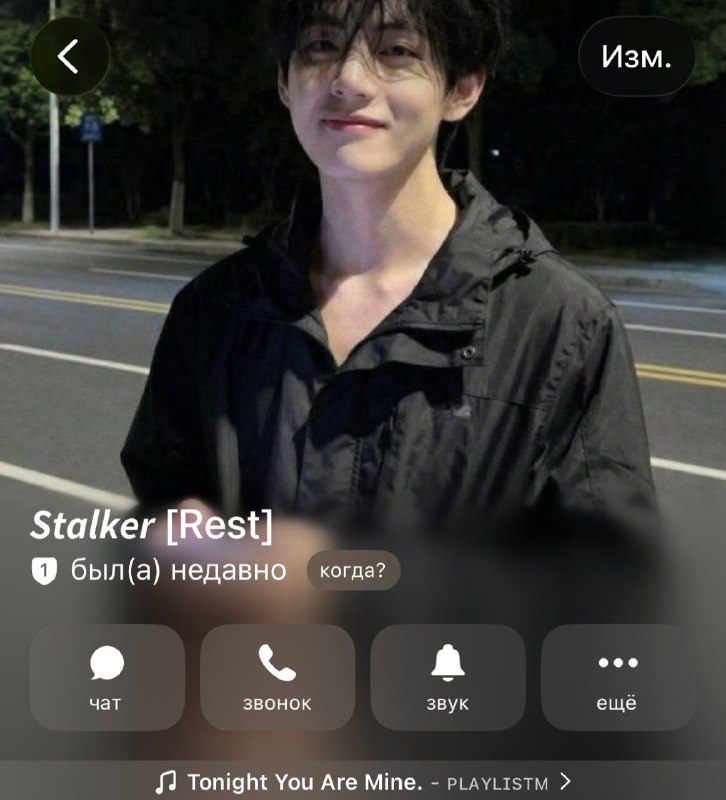Tap the Изм. edit button
726x800 pixels.
point(636,56)
